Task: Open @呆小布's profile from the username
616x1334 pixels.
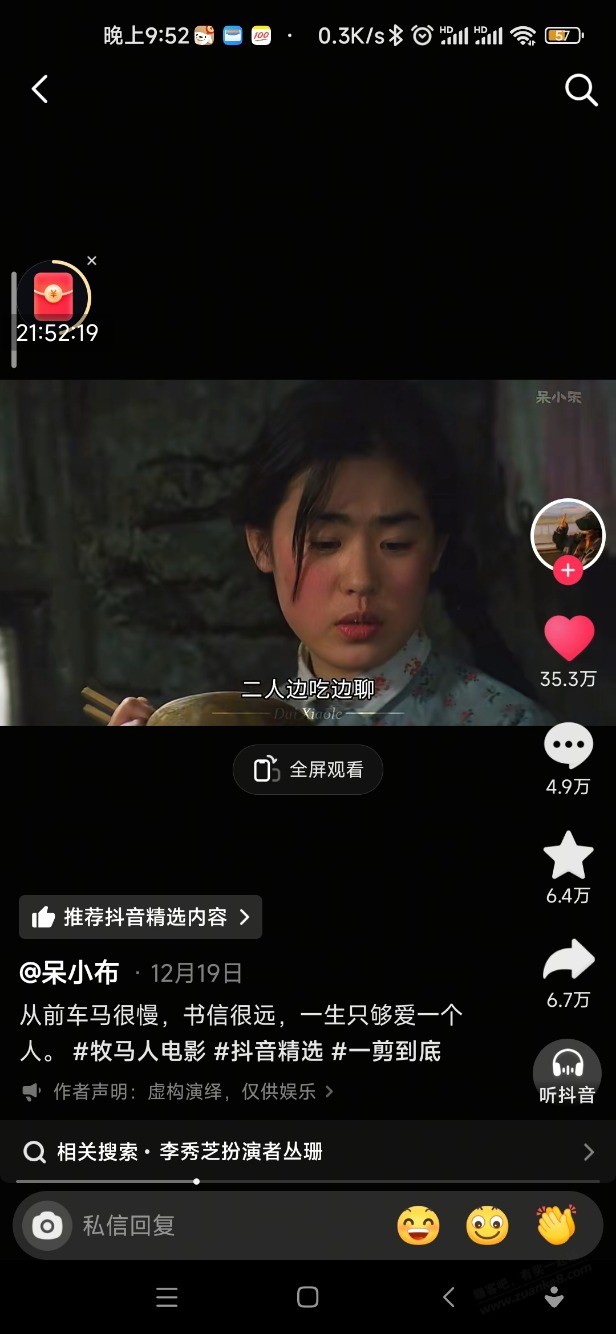Action: [70, 973]
